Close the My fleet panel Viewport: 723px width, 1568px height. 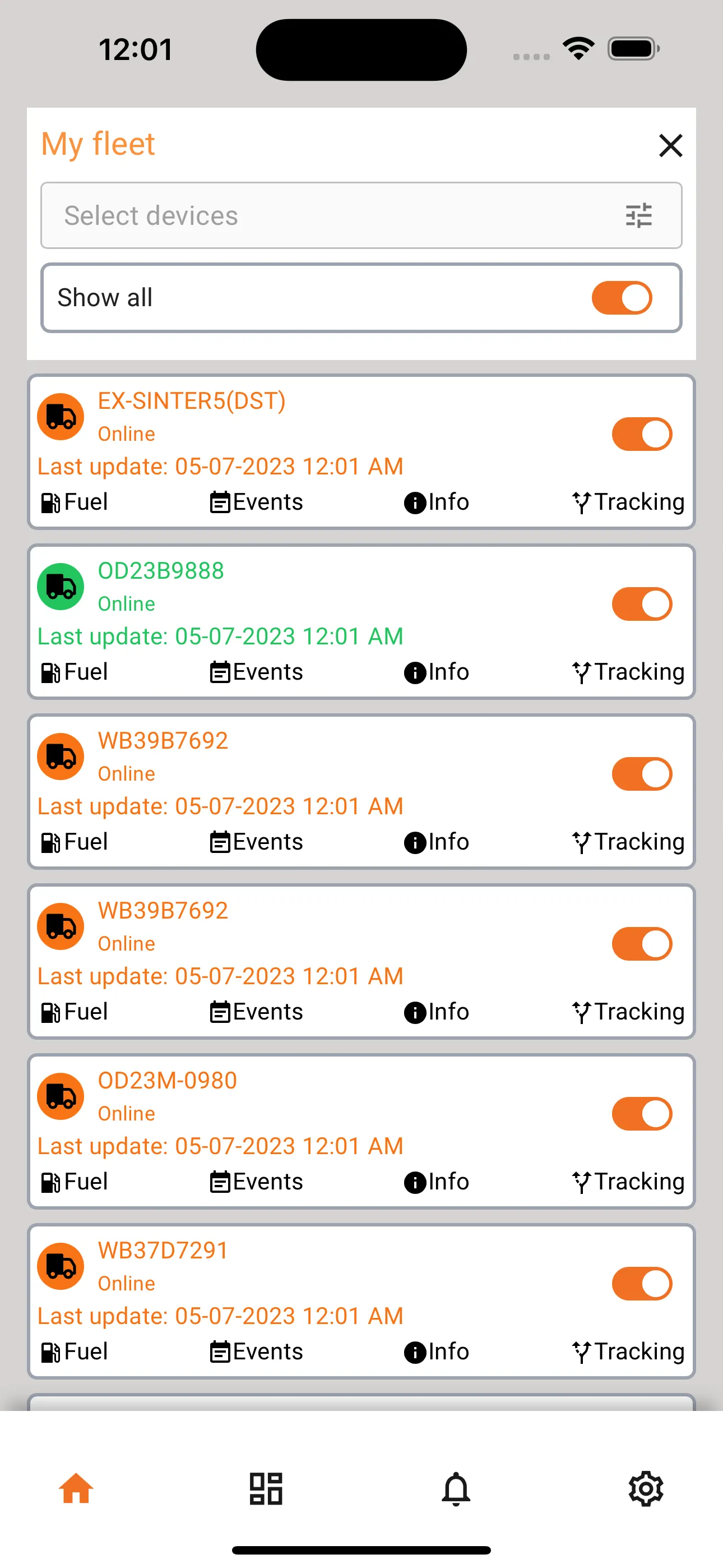(x=670, y=145)
